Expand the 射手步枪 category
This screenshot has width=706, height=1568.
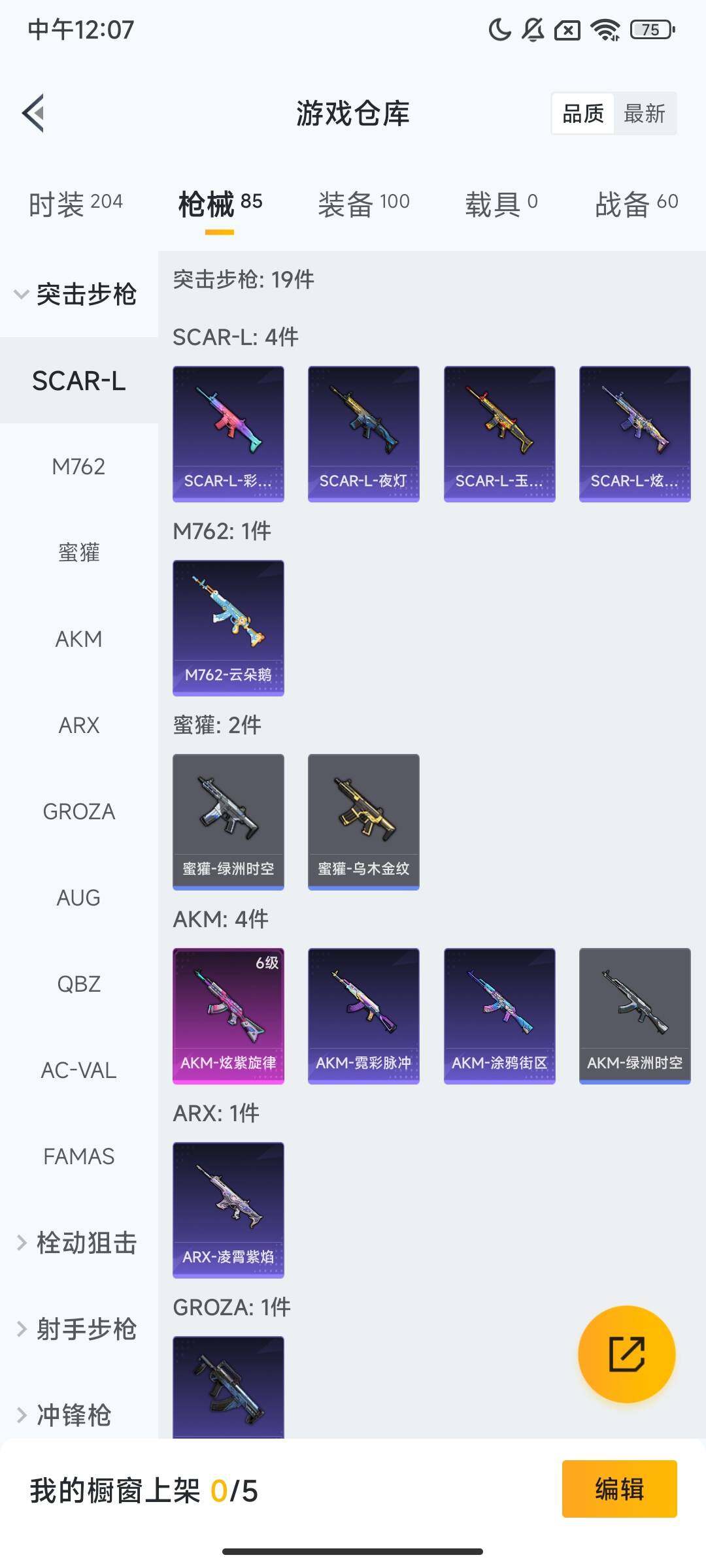pyautogui.click(x=78, y=1329)
